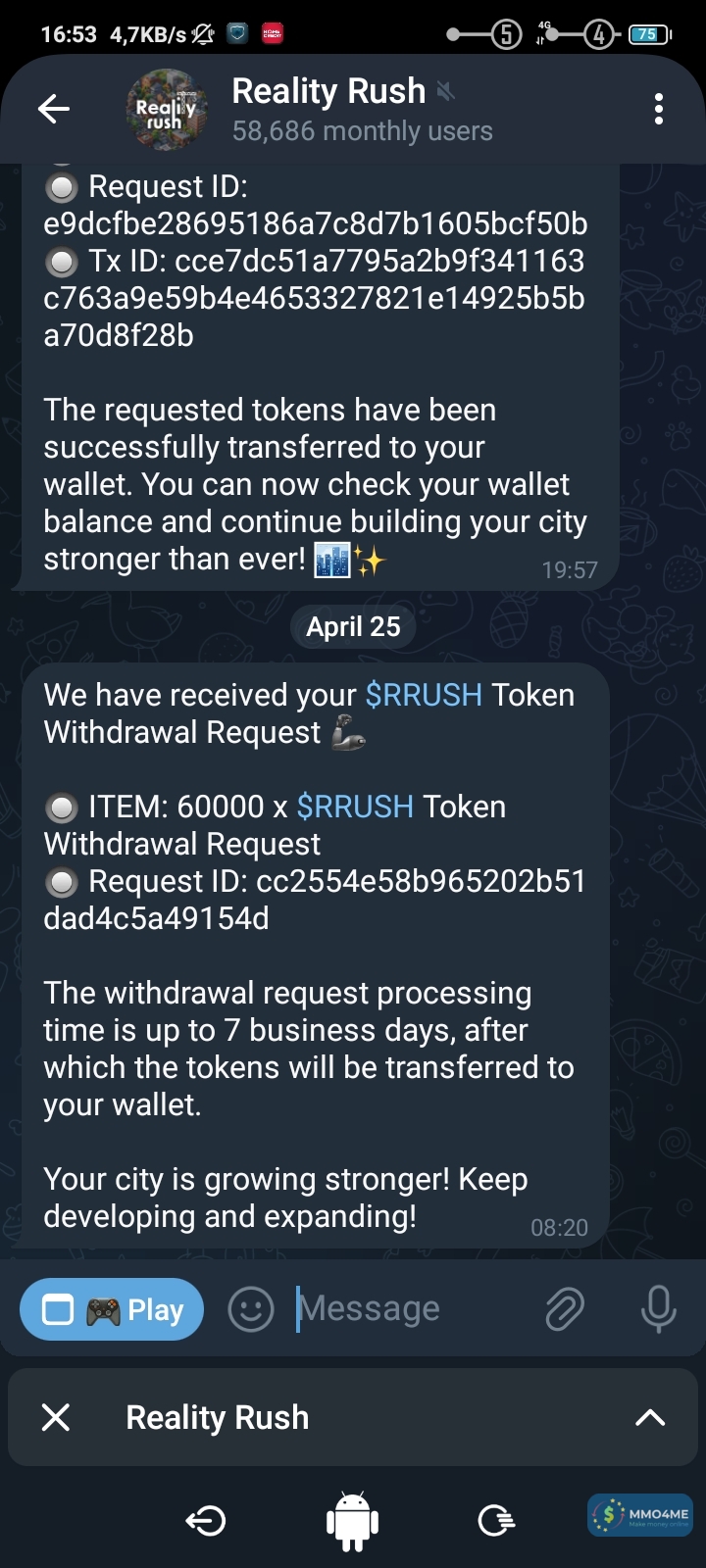This screenshot has height=1568, width=706.
Task: Expand the Reality Rush mini app panel
Action: [x=650, y=1417]
